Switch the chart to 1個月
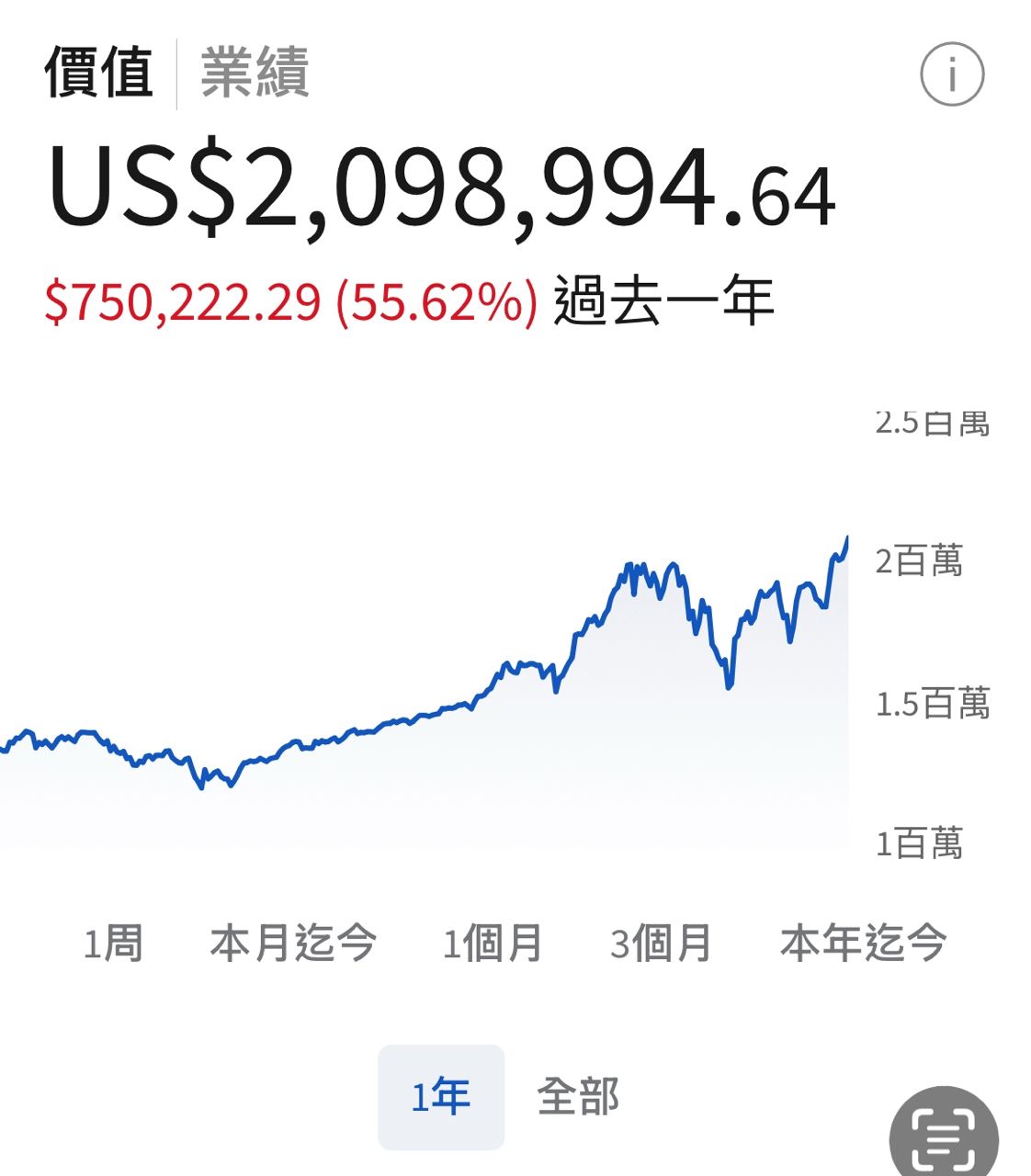 click(x=493, y=944)
